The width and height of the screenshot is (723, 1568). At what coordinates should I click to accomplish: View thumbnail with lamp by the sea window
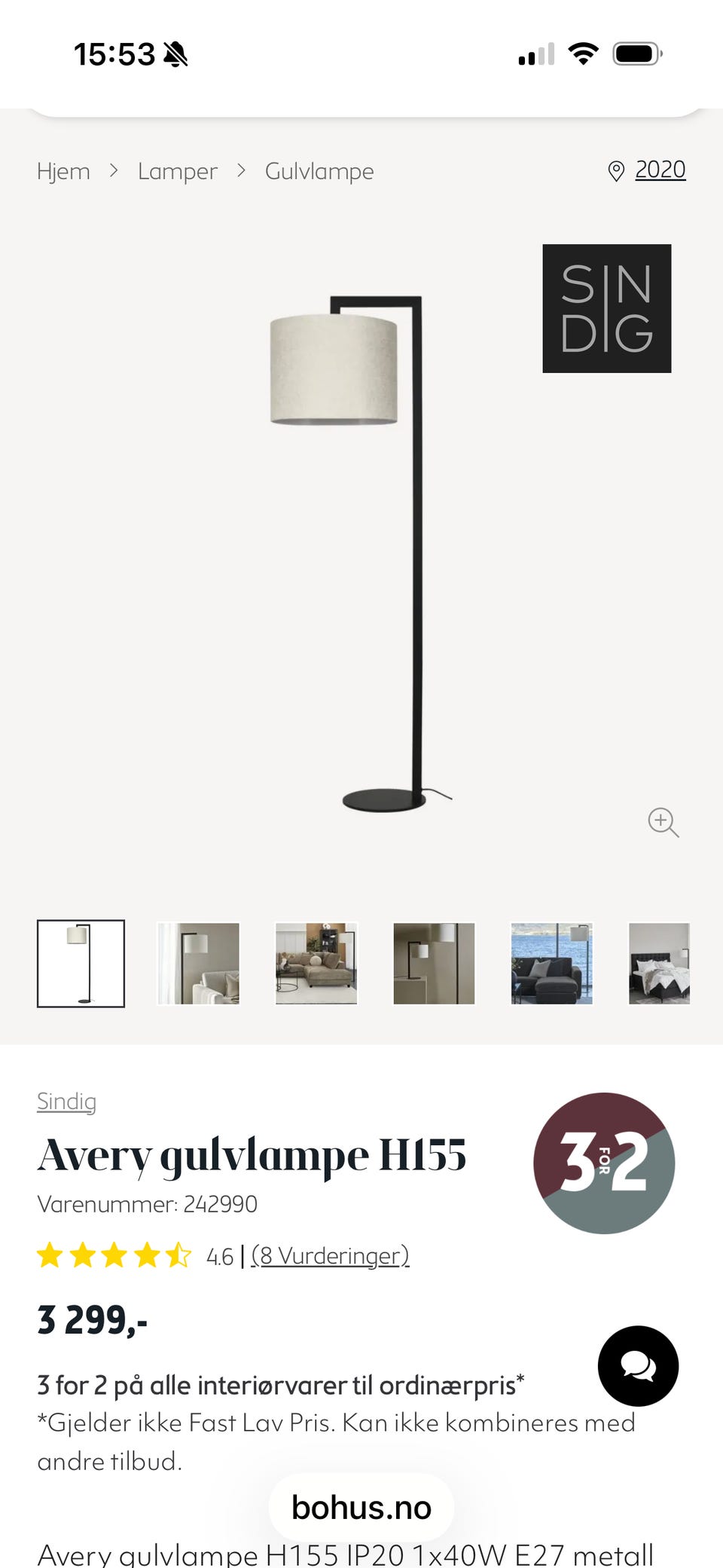[x=552, y=964]
